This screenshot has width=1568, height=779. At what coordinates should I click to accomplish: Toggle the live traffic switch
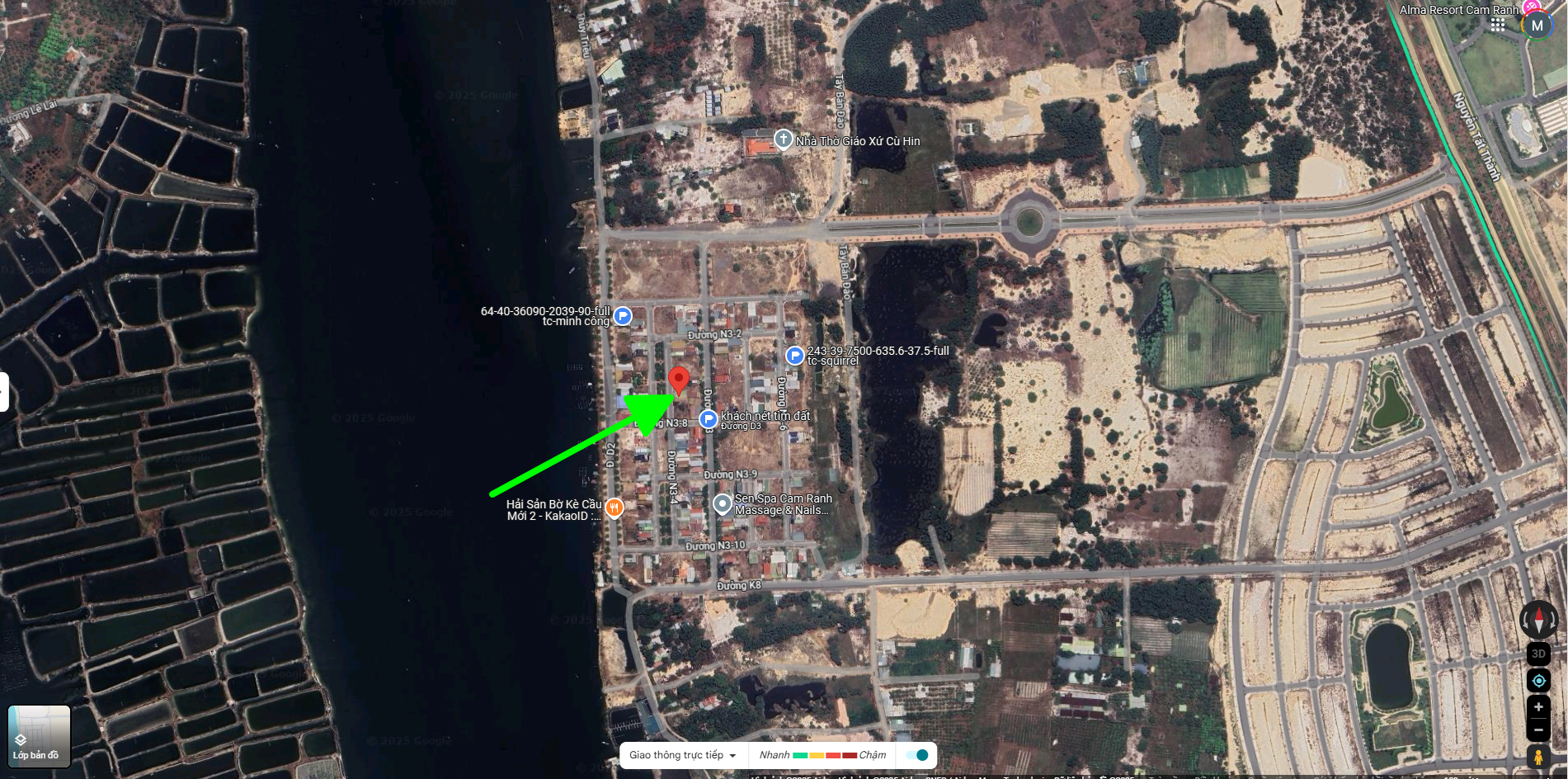click(916, 755)
